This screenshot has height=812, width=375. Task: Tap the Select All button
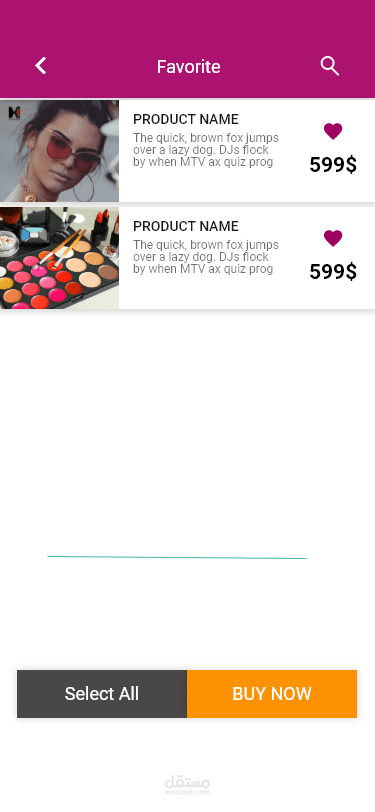click(x=102, y=694)
